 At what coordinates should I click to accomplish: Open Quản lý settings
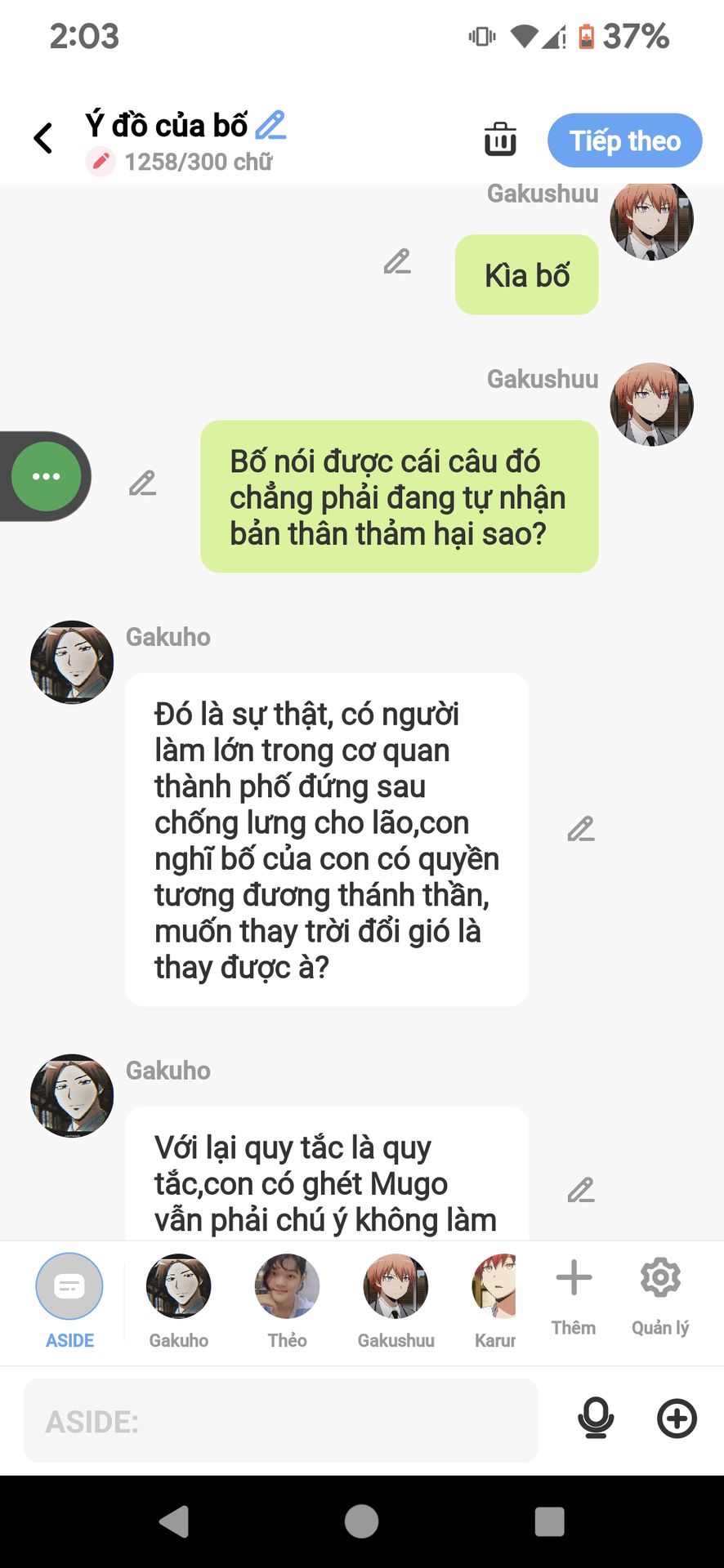660,1298
